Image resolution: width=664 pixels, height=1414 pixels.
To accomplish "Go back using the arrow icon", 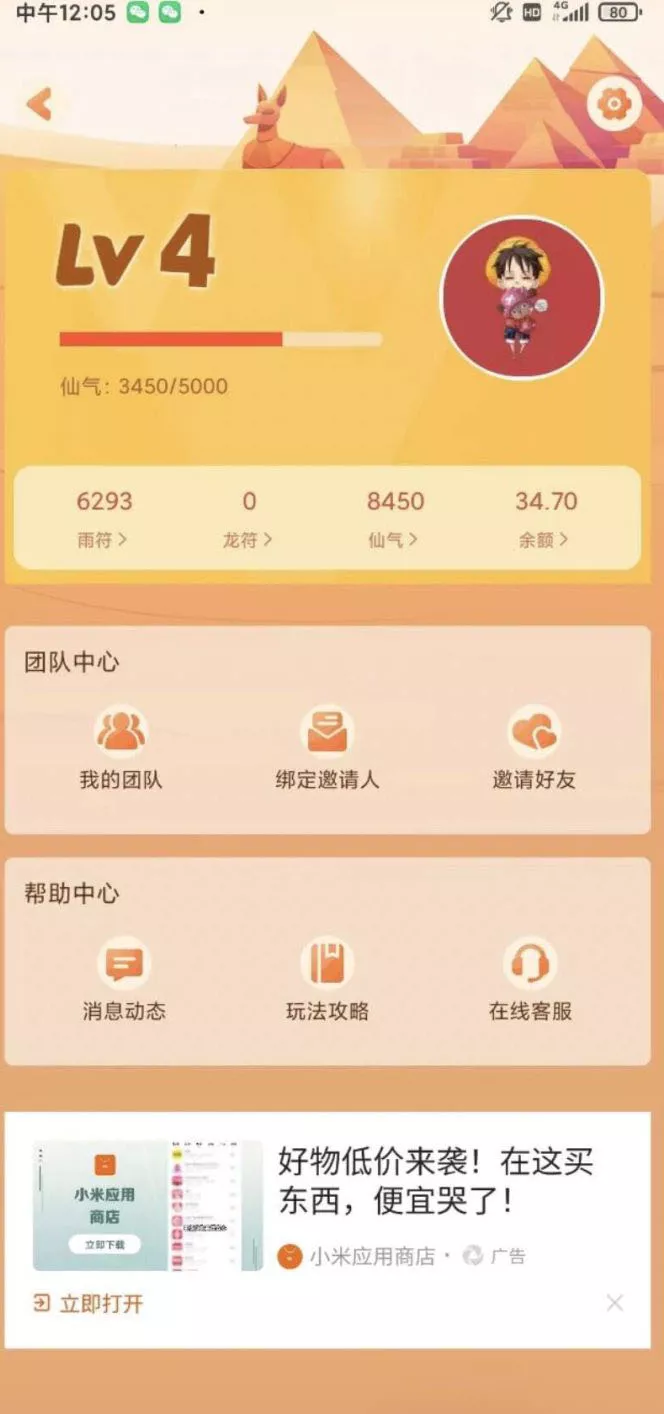I will click(x=39, y=104).
